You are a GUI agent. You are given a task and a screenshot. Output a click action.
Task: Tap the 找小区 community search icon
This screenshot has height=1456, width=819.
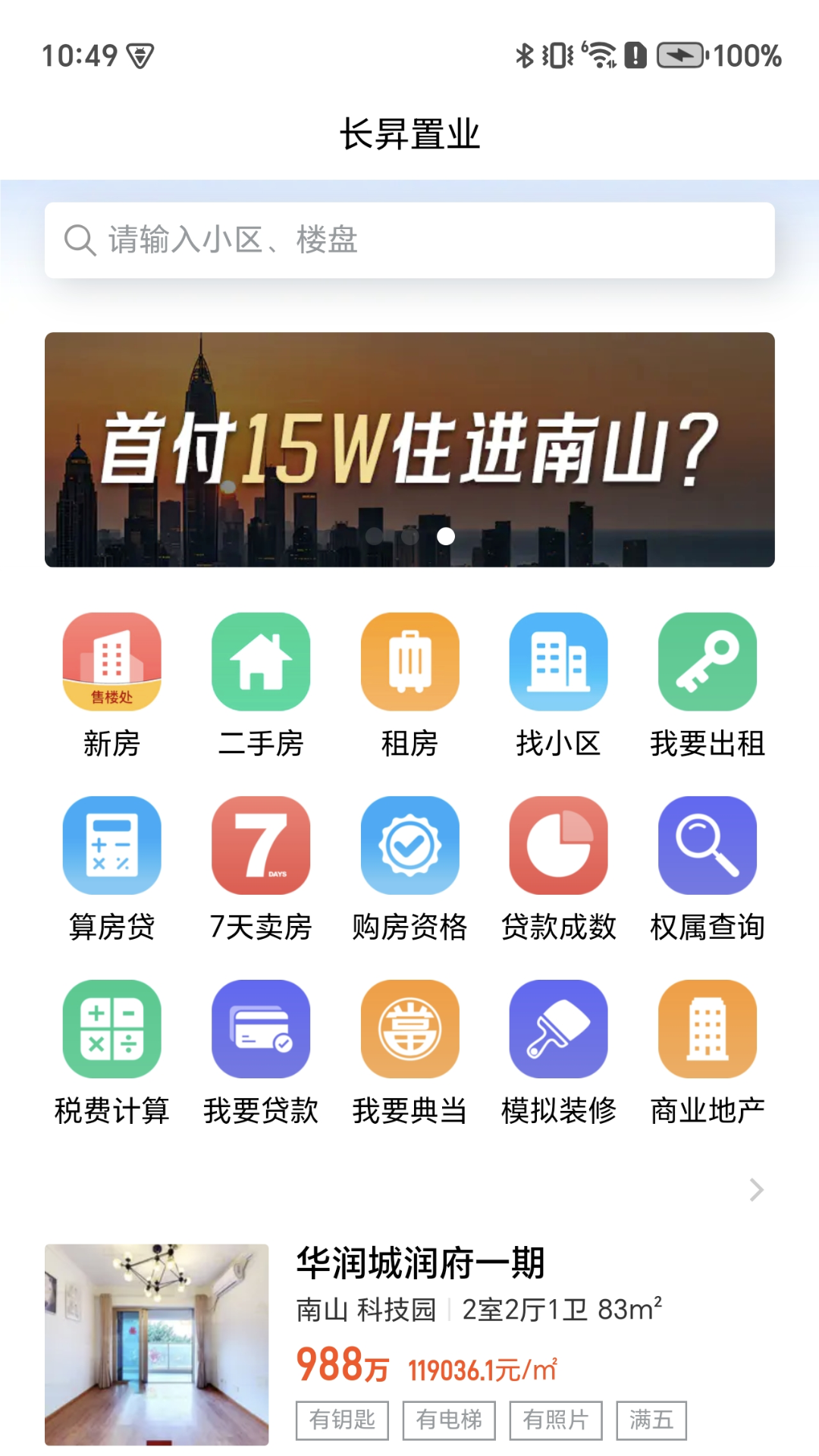(558, 661)
